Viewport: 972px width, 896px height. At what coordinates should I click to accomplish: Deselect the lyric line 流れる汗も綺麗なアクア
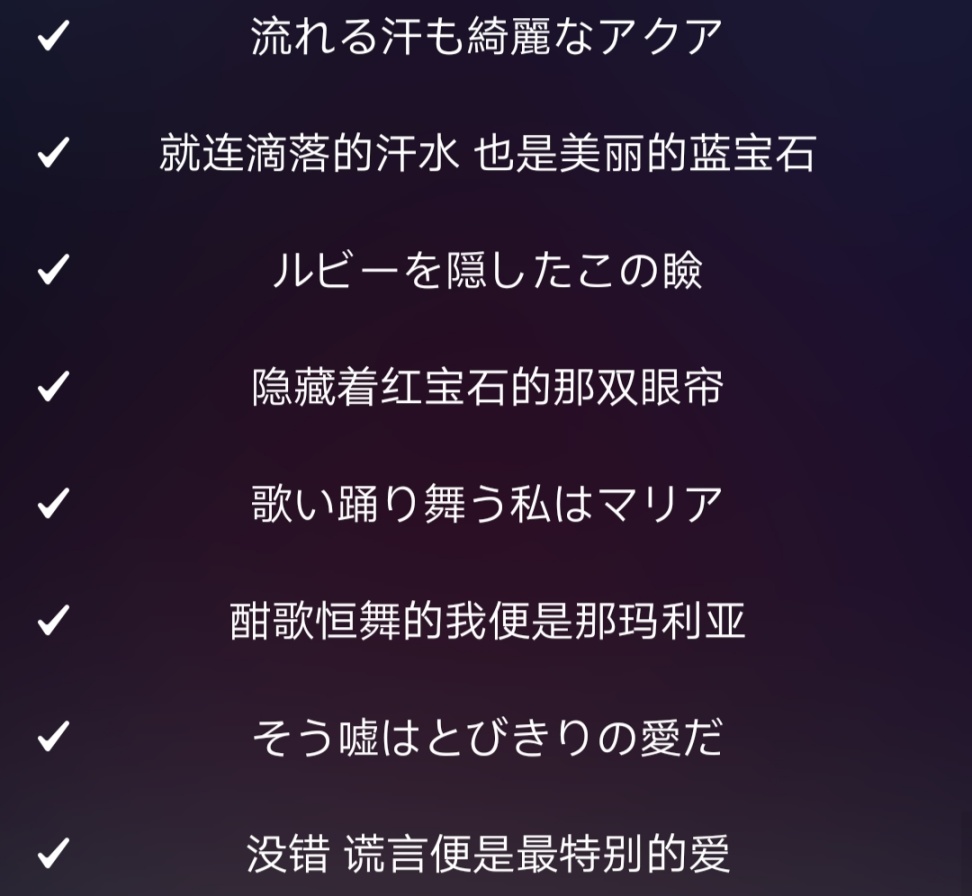click(52, 37)
